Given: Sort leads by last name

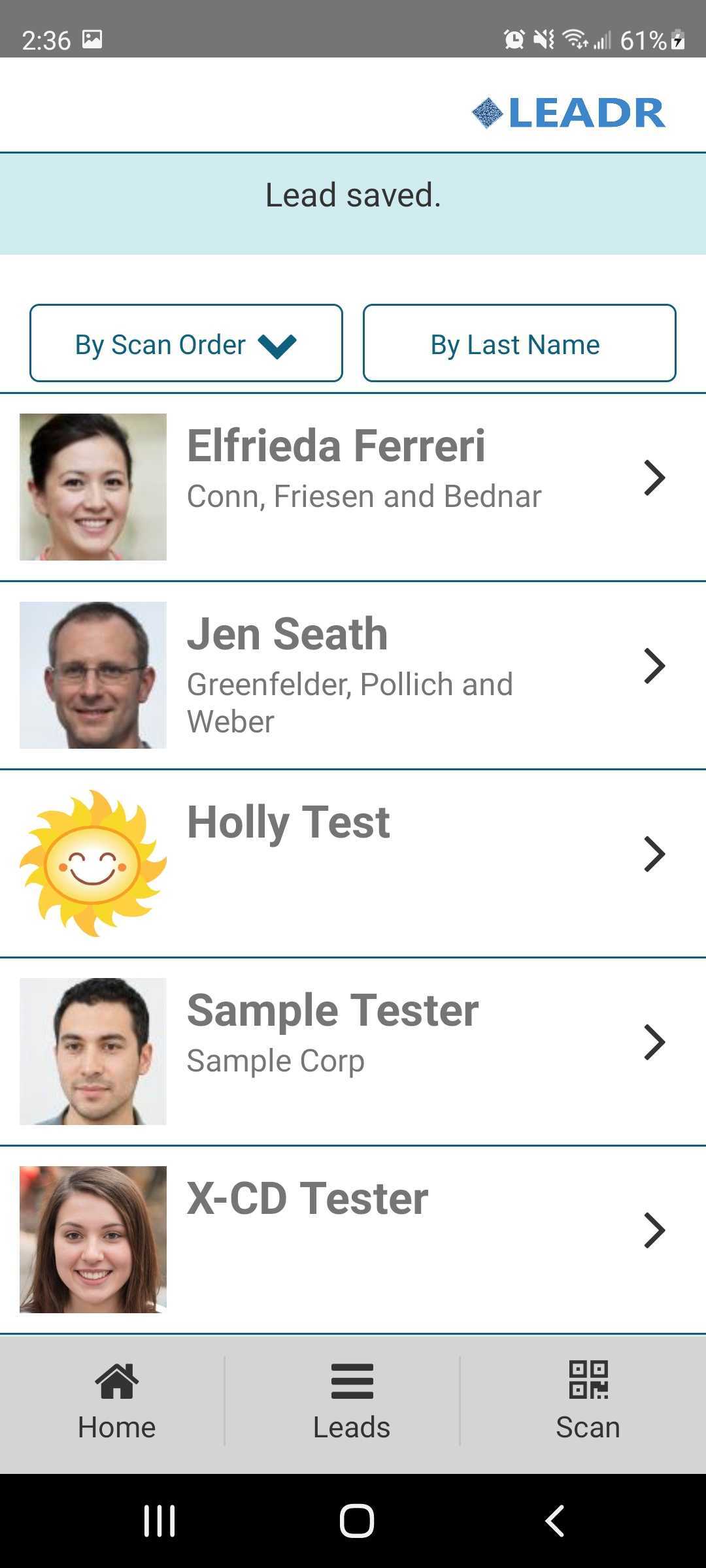Looking at the screenshot, I should (520, 343).
